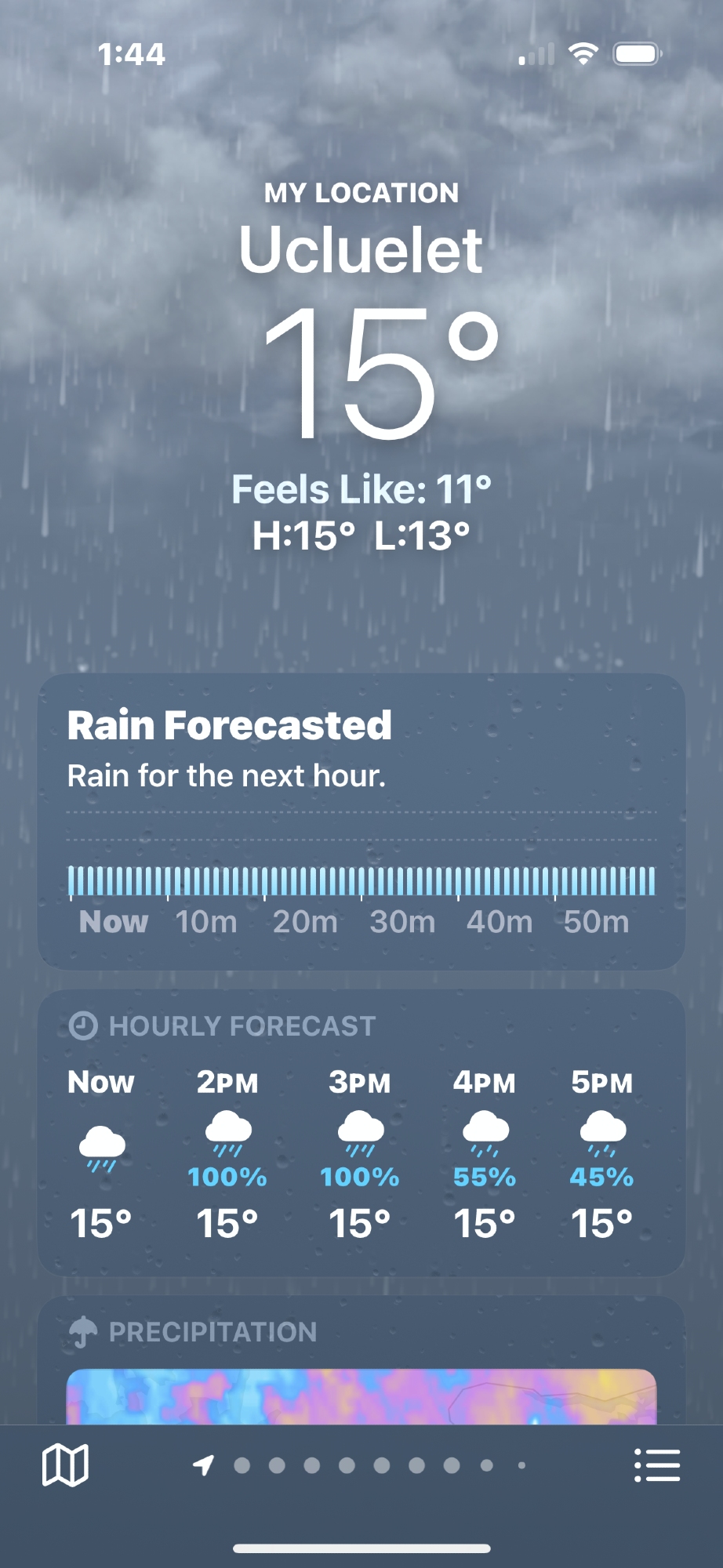
Task: Open the saved locations list
Action: tap(657, 1465)
